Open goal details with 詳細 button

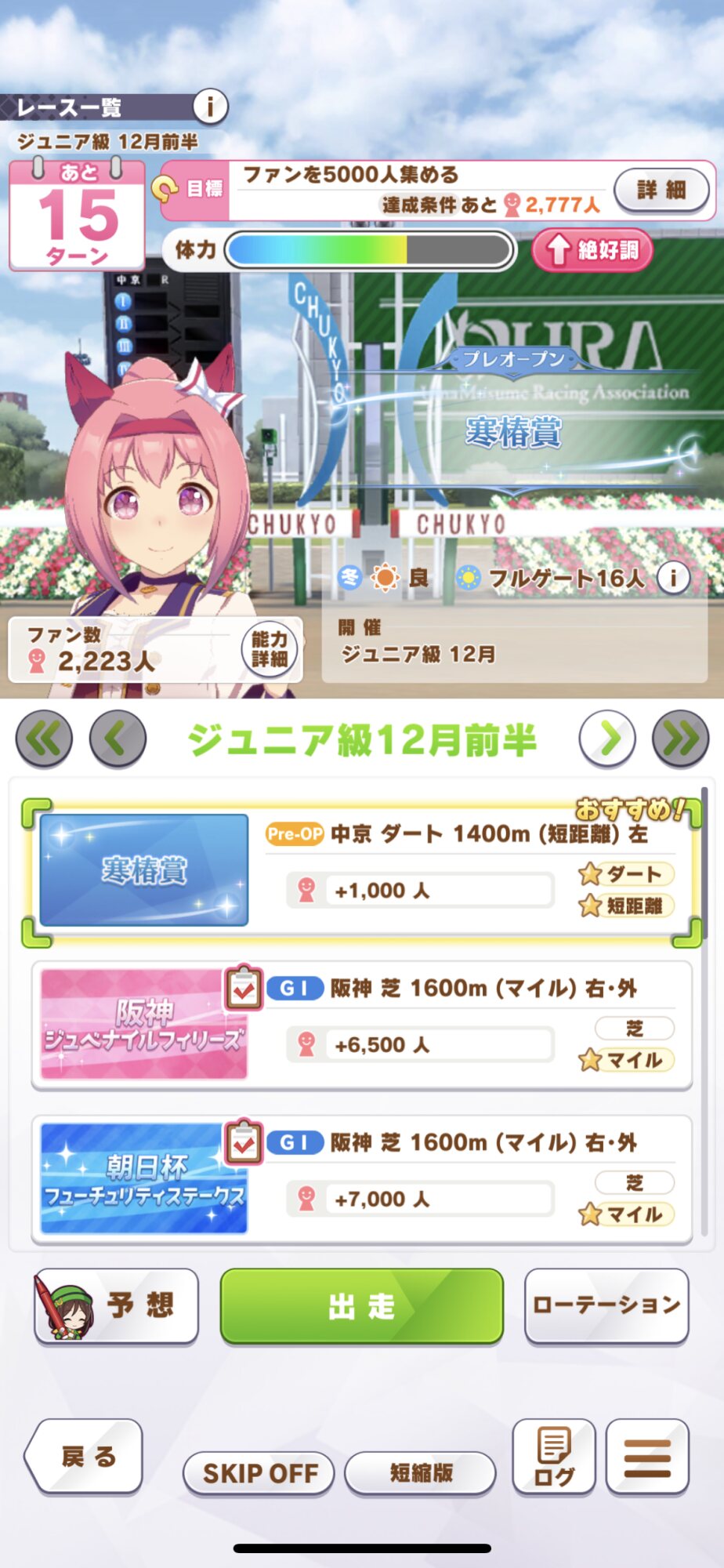point(662,190)
